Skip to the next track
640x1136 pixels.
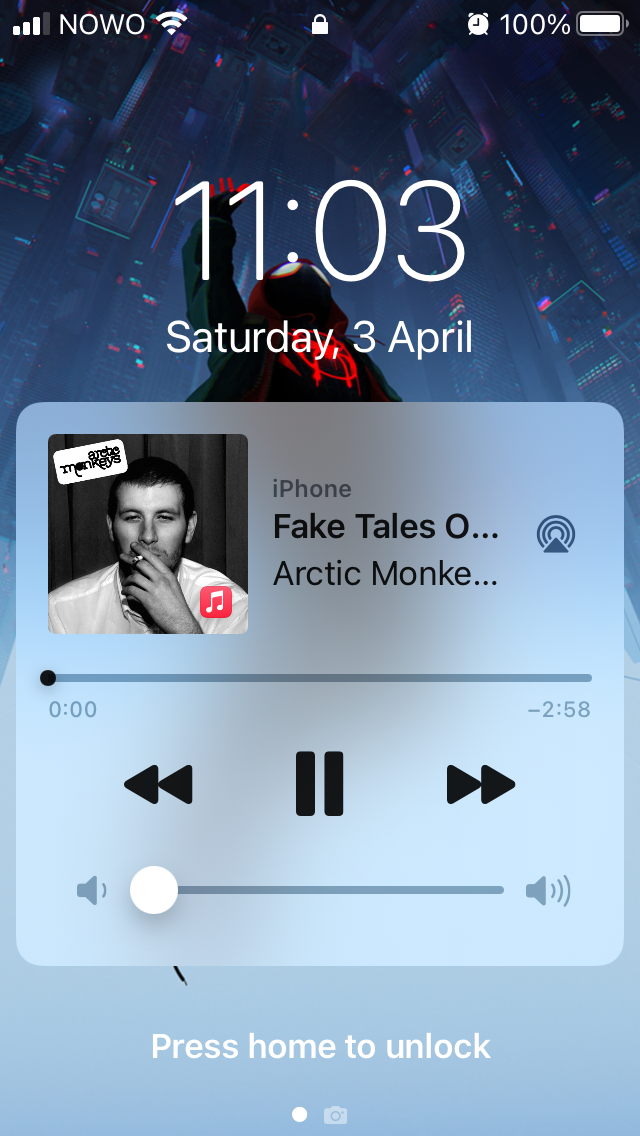pyautogui.click(x=481, y=784)
